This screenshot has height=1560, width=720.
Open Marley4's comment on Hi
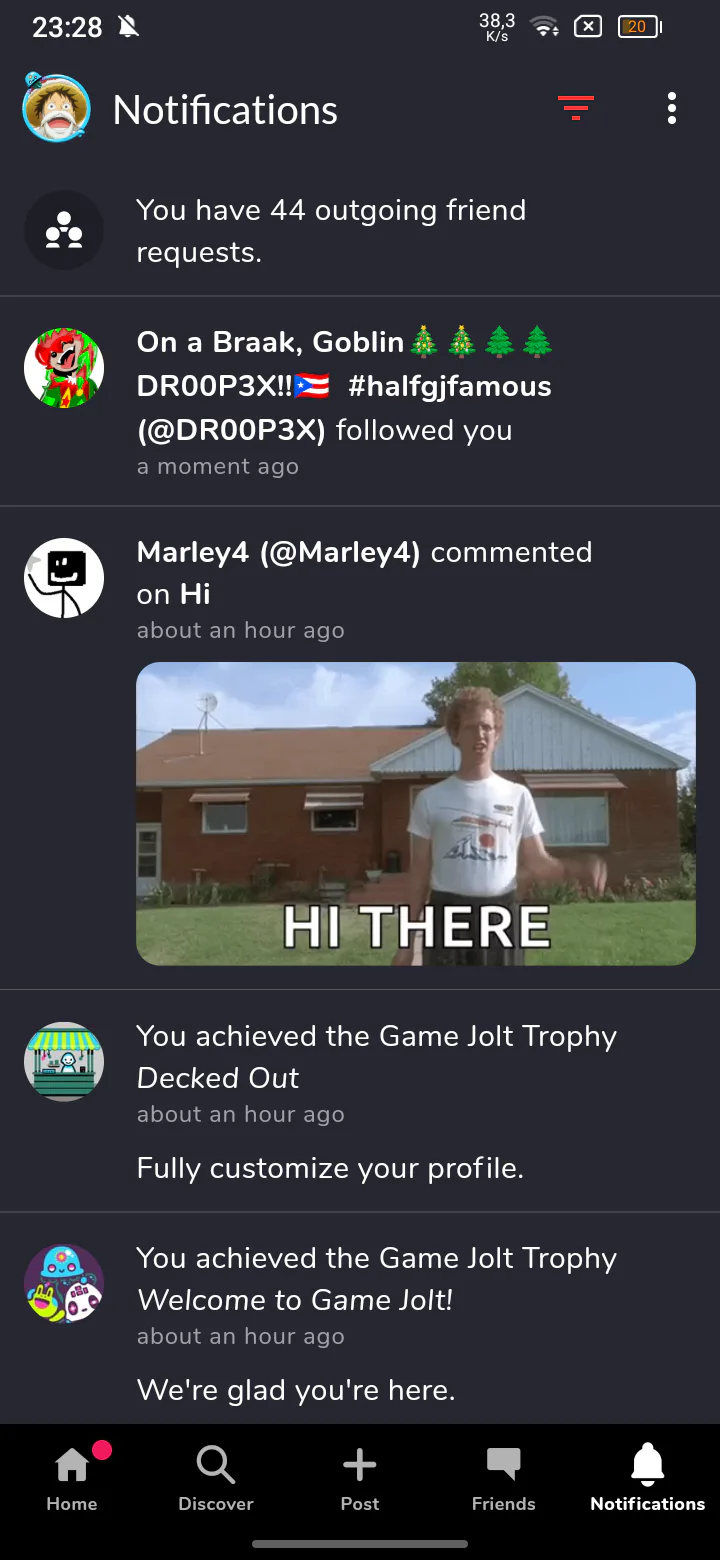tap(360, 590)
